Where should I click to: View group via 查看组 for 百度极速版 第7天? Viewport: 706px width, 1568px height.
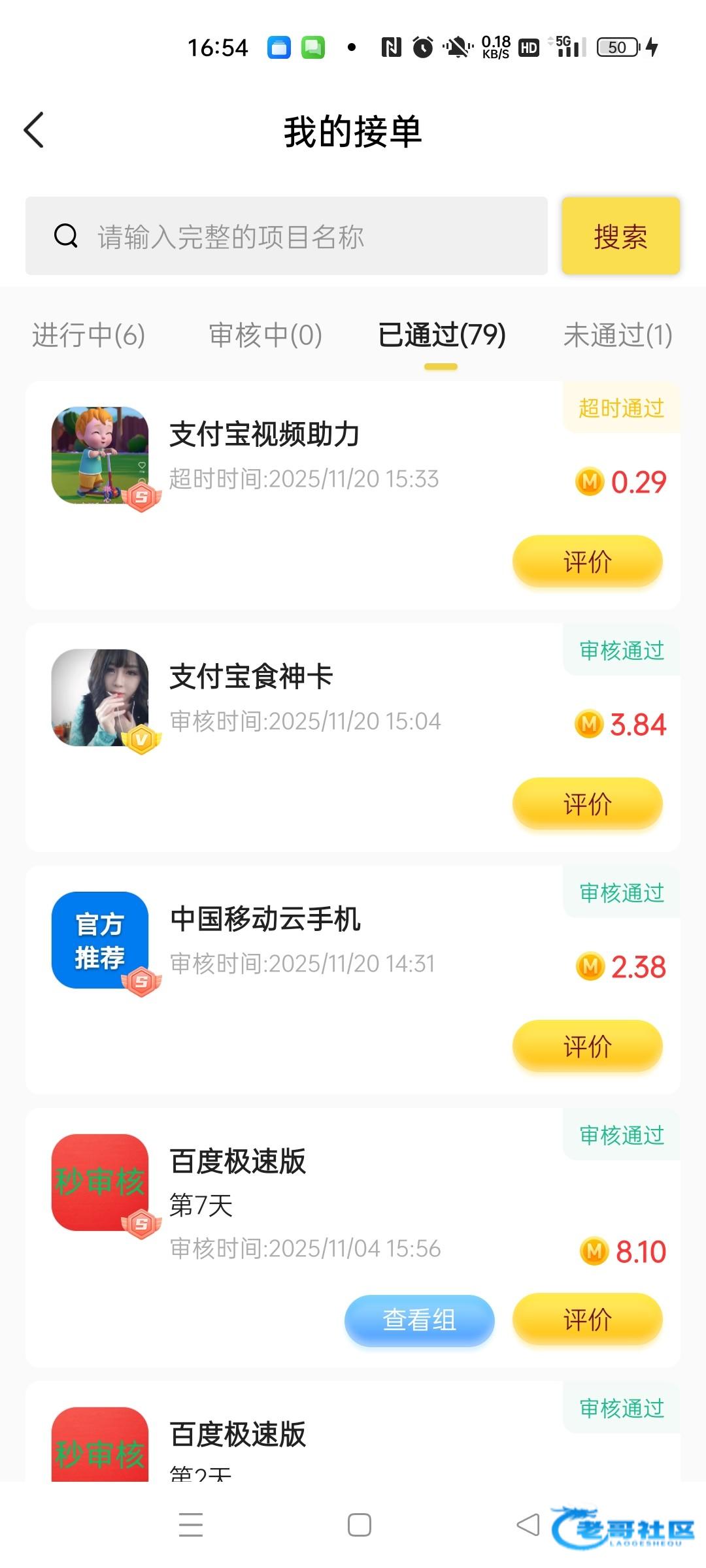tap(419, 1320)
